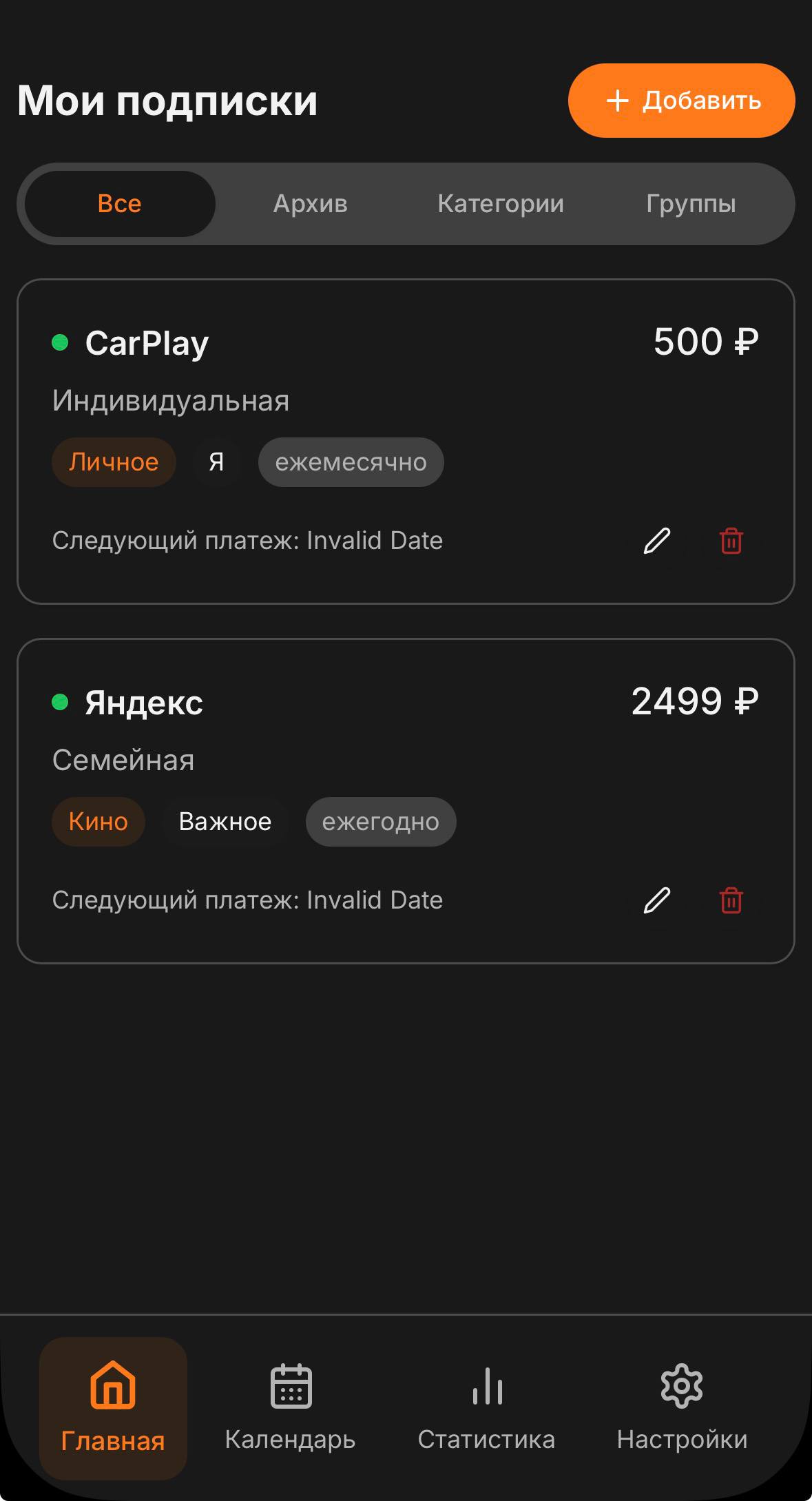Open the ежемесячно frequency chip
The image size is (812, 1501).
351,462
